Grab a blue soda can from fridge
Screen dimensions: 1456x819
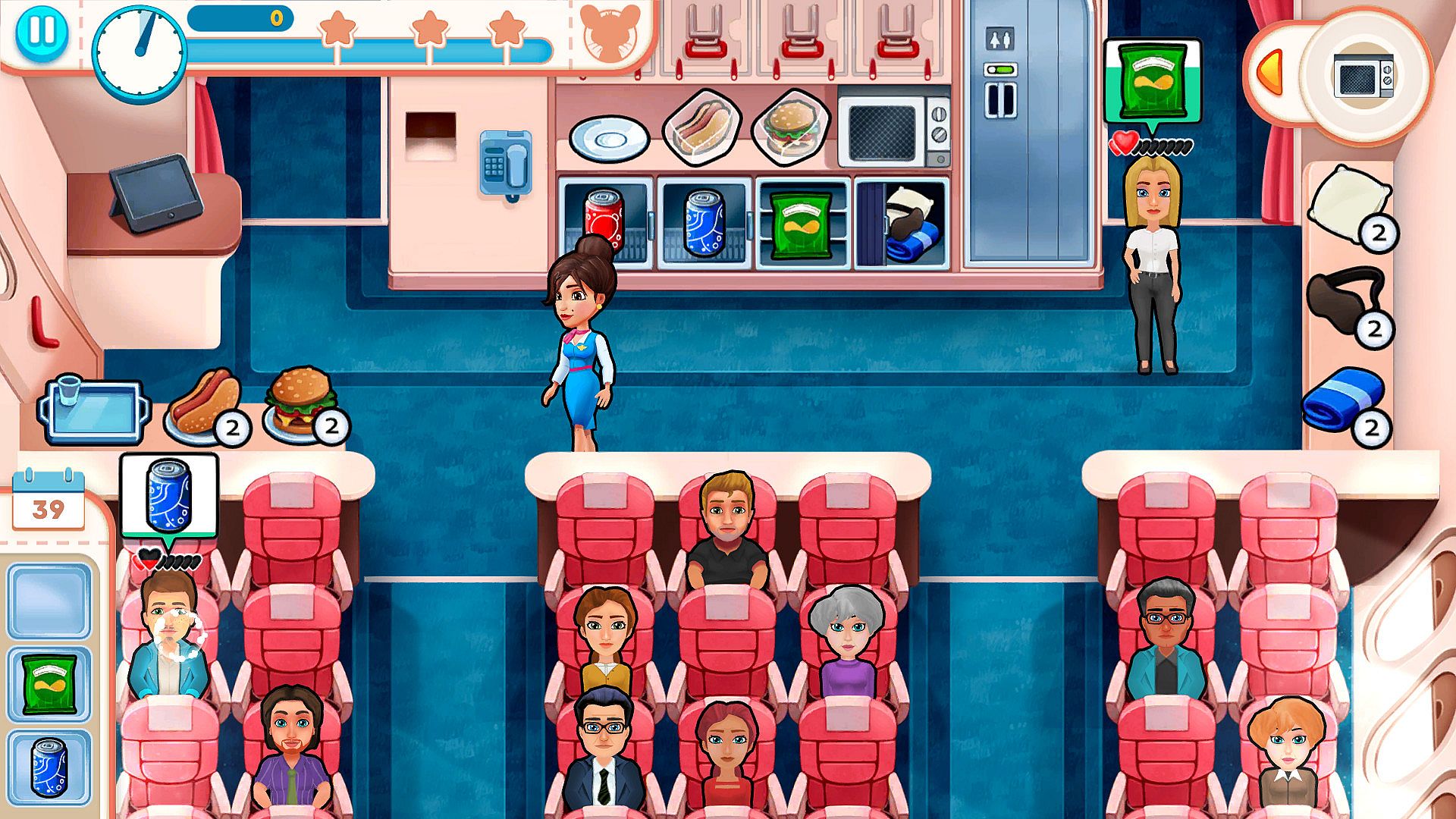pyautogui.click(x=704, y=223)
